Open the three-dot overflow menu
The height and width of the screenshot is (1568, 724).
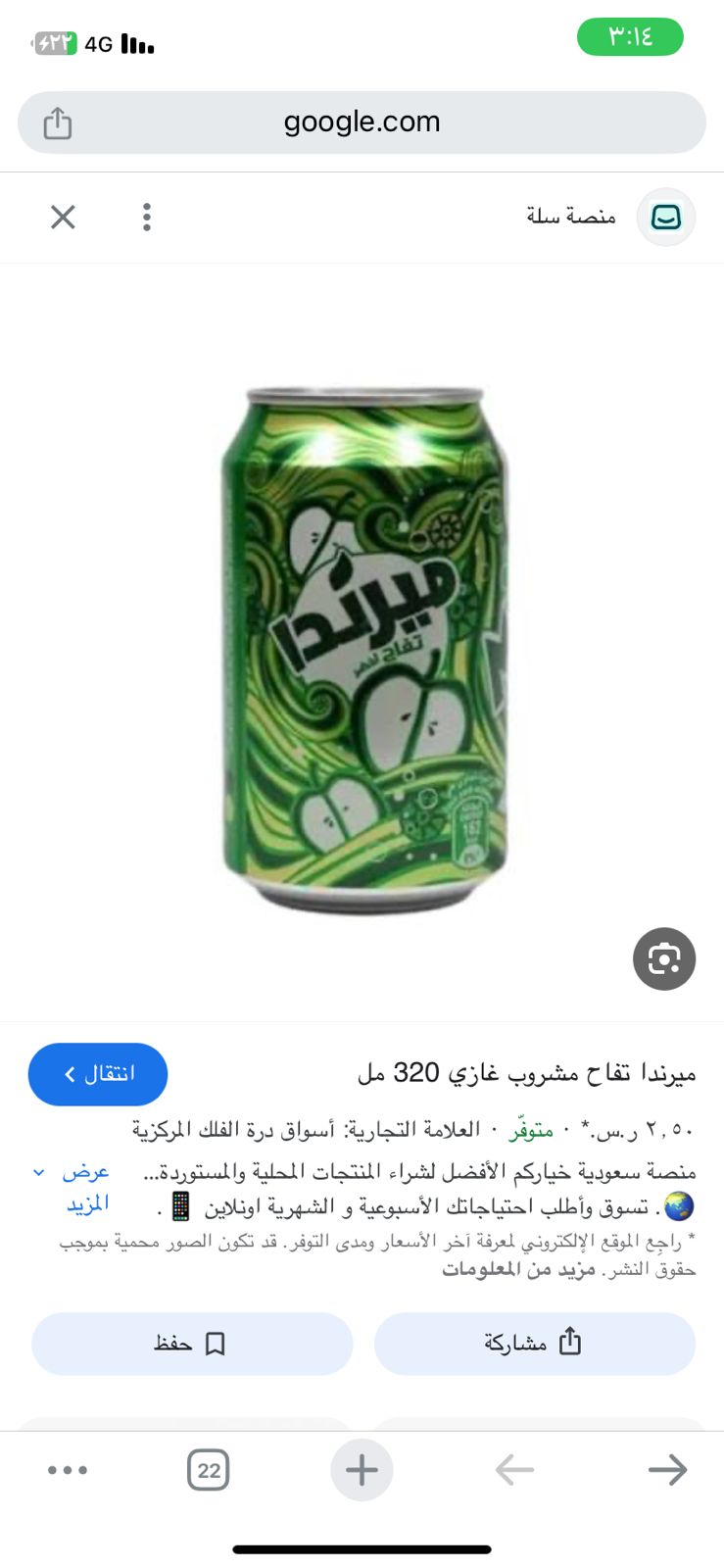click(146, 217)
